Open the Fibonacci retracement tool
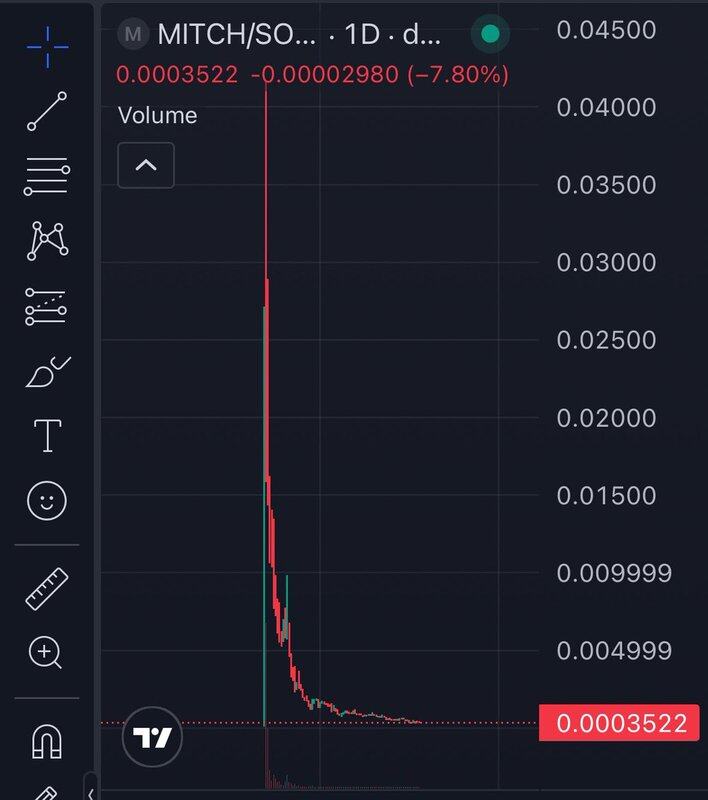This screenshot has height=800, width=708. 47,177
